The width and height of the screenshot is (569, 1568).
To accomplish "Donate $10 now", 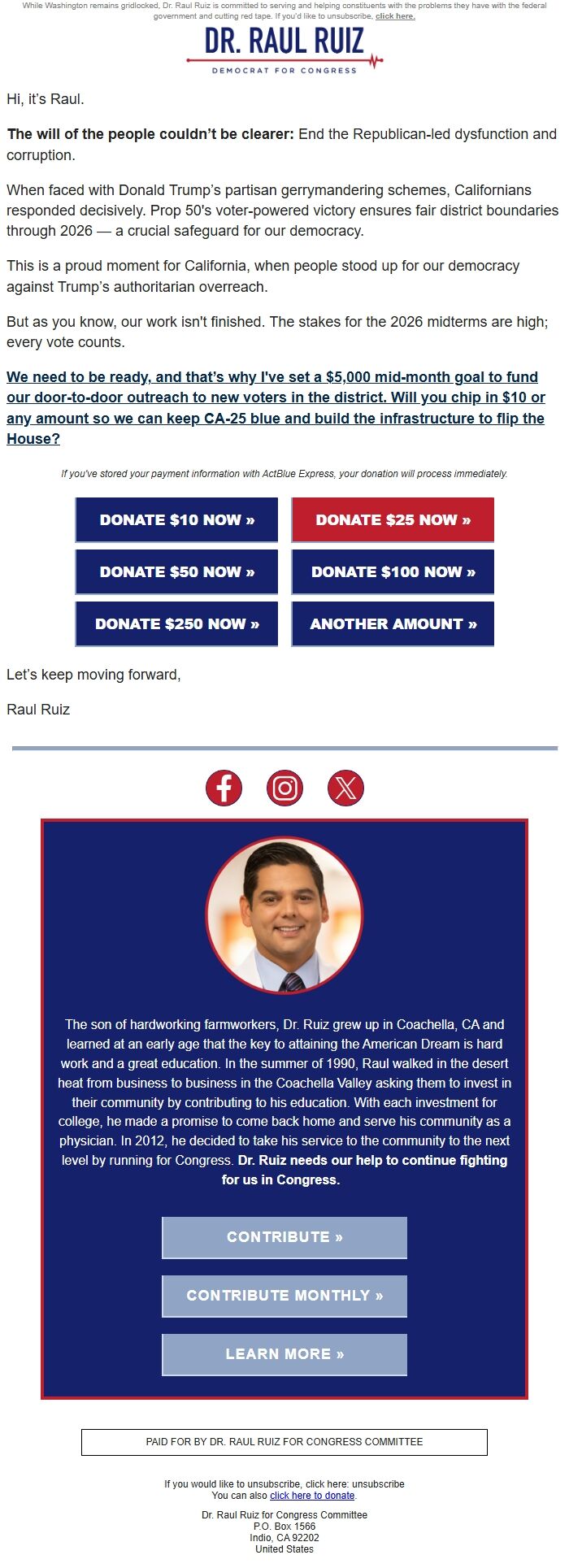I will tap(176, 520).
